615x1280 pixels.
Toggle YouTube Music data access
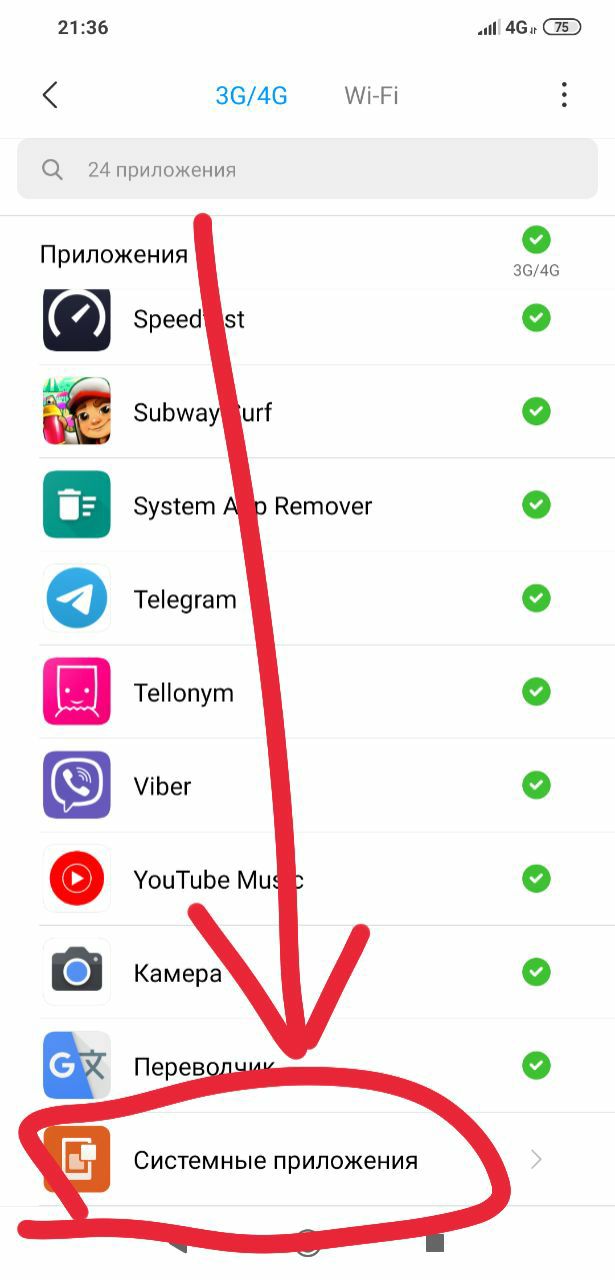(536, 878)
